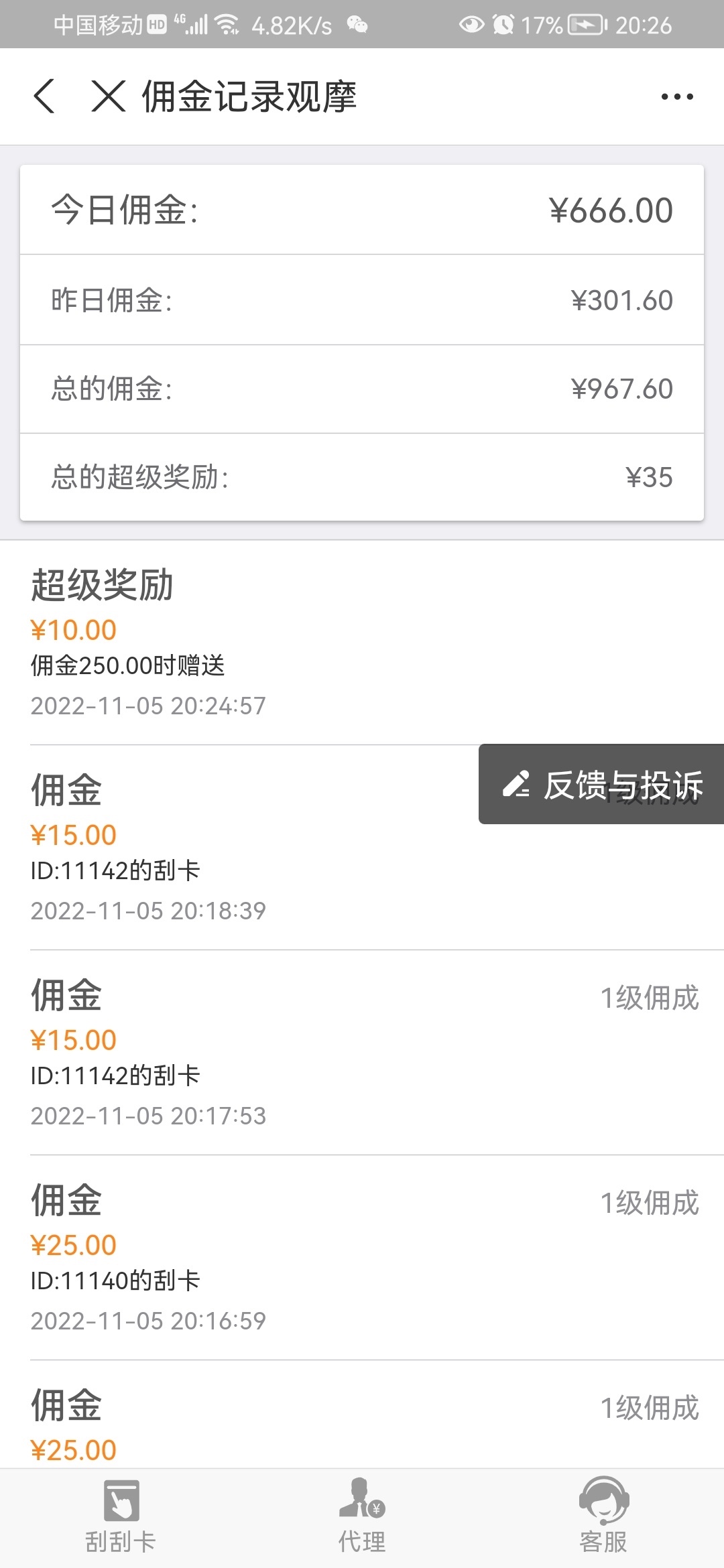
Task: Go back using the top arrow
Action: coord(44,96)
